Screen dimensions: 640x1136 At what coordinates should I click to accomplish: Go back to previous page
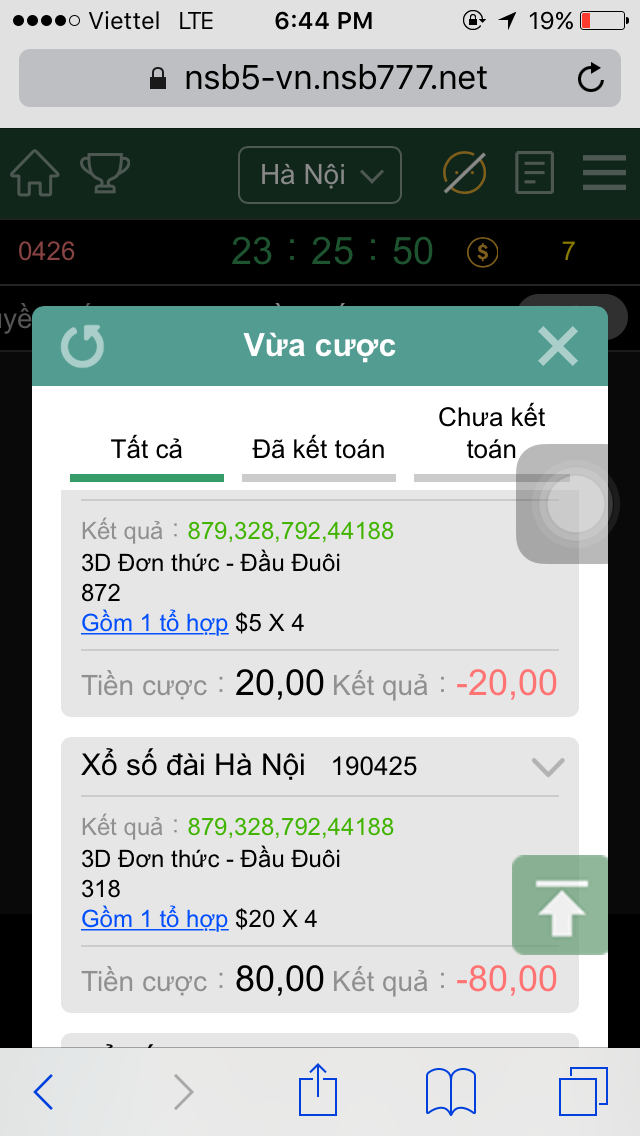click(x=43, y=1091)
